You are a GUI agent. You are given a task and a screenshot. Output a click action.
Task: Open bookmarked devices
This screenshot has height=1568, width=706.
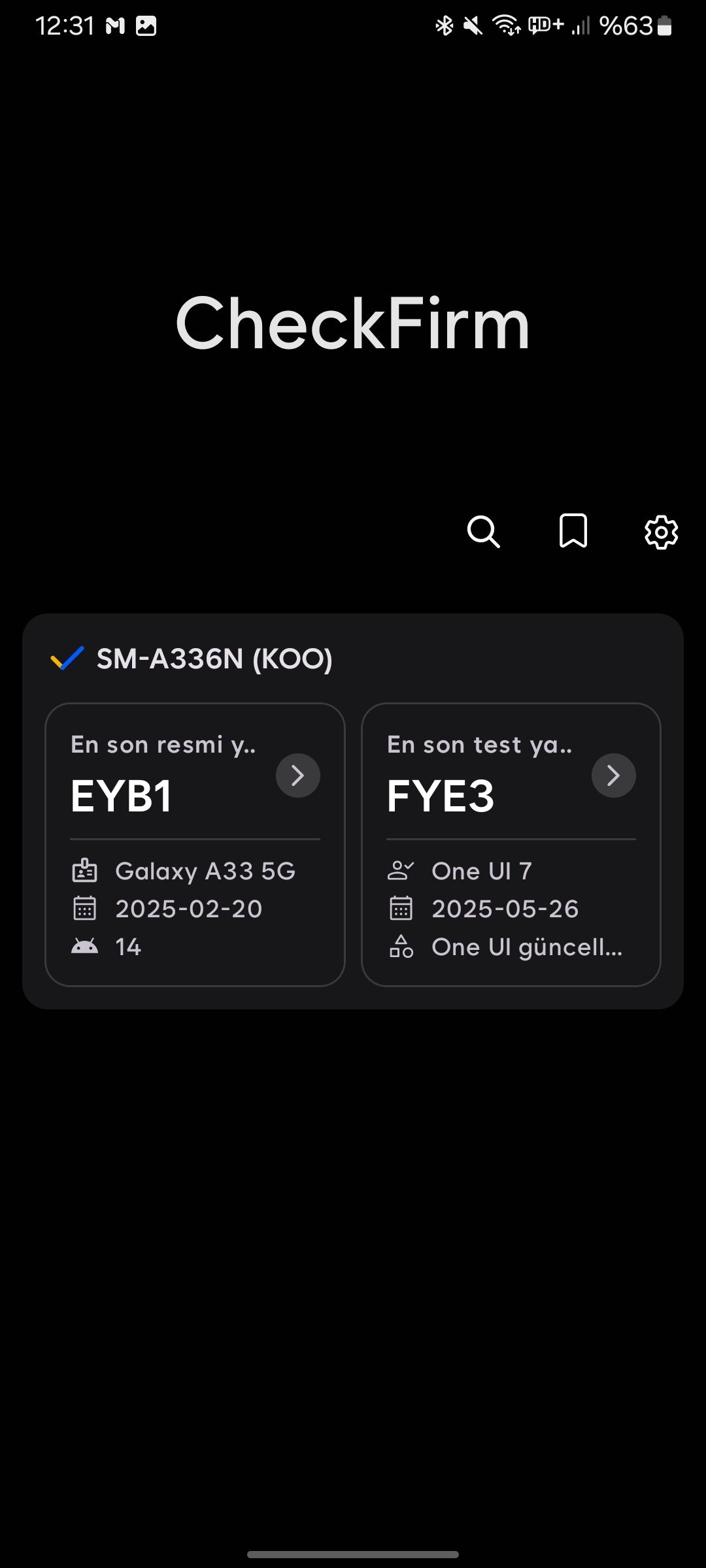tap(573, 531)
